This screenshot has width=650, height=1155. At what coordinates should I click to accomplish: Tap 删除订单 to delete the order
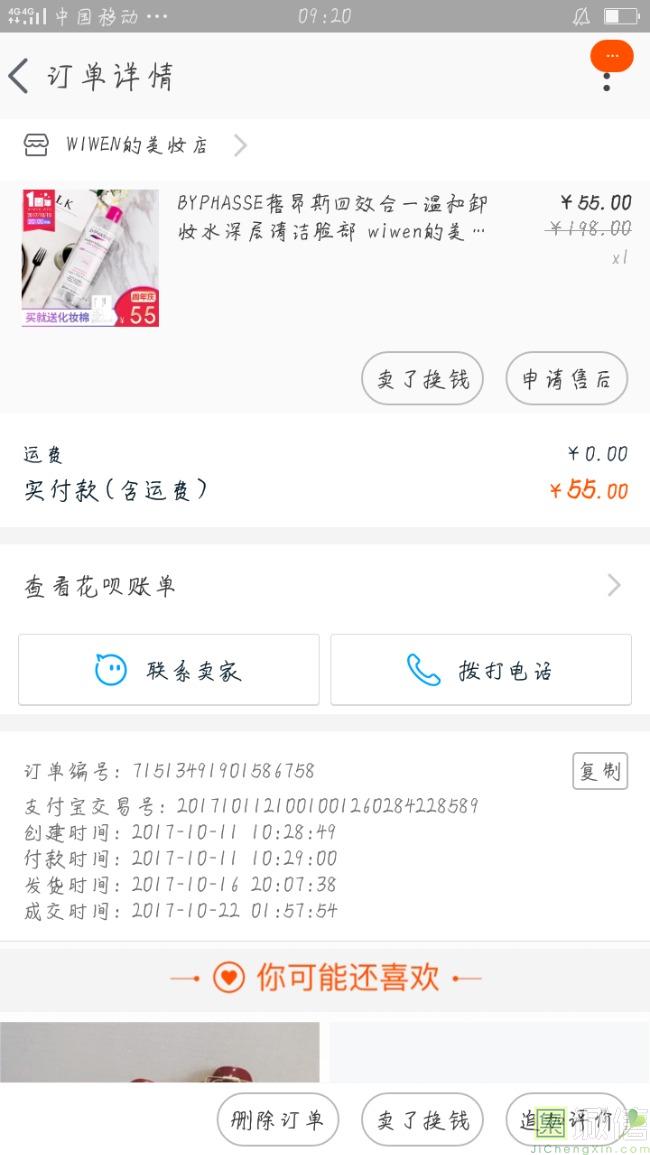click(x=277, y=1119)
